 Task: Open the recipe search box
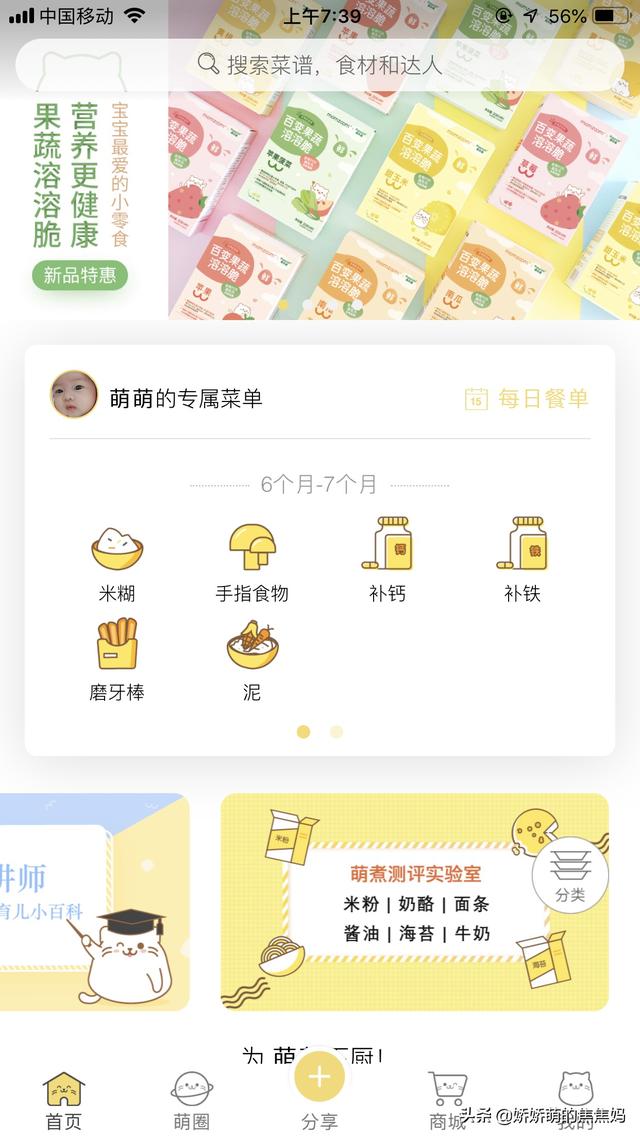pyautogui.click(x=320, y=65)
